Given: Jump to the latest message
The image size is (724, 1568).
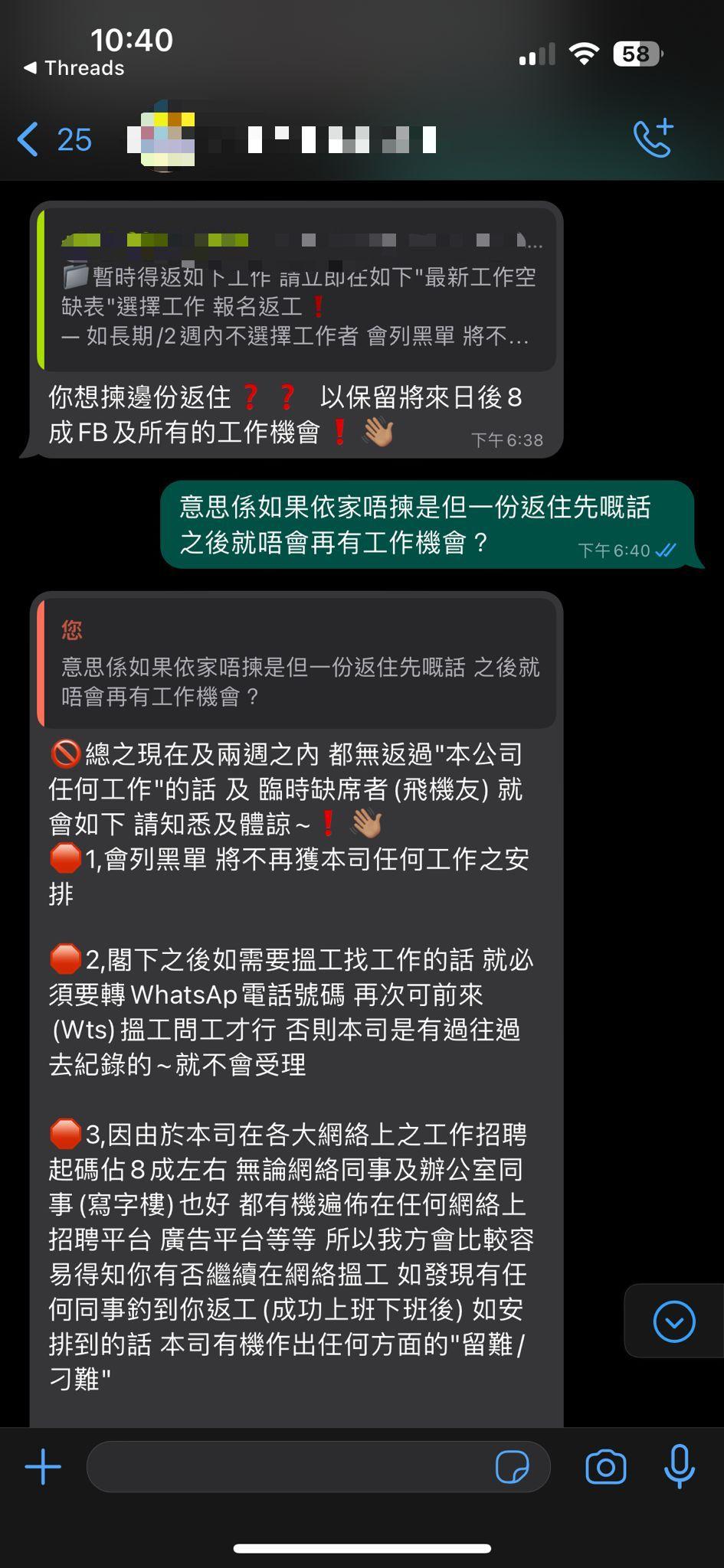Looking at the screenshot, I should [x=673, y=1321].
